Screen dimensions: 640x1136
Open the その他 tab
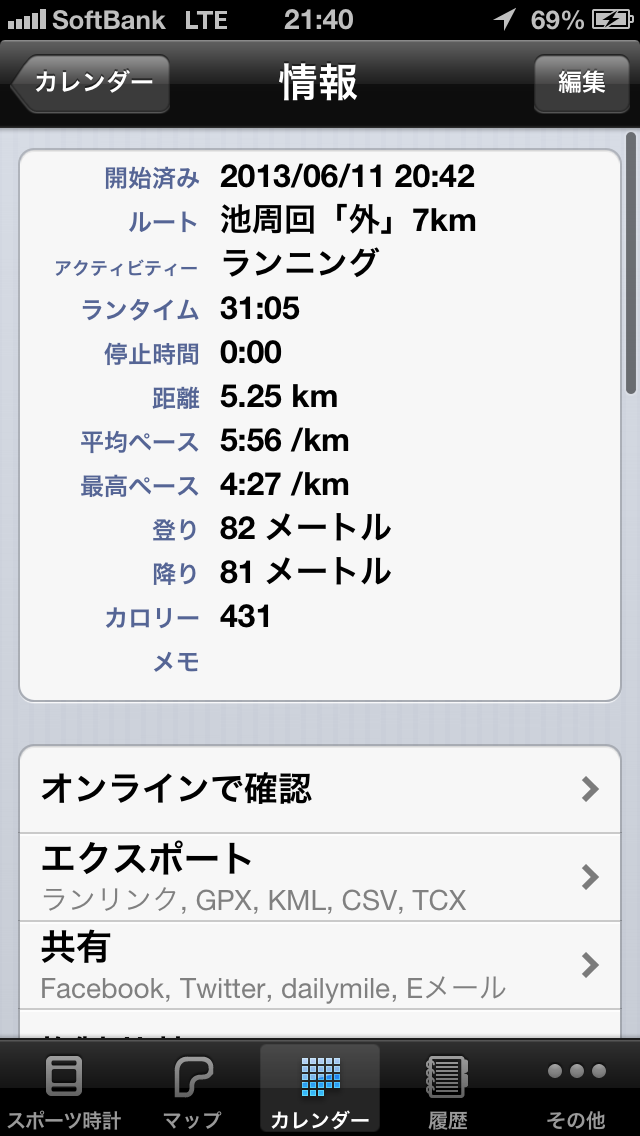[x=576, y=1090]
